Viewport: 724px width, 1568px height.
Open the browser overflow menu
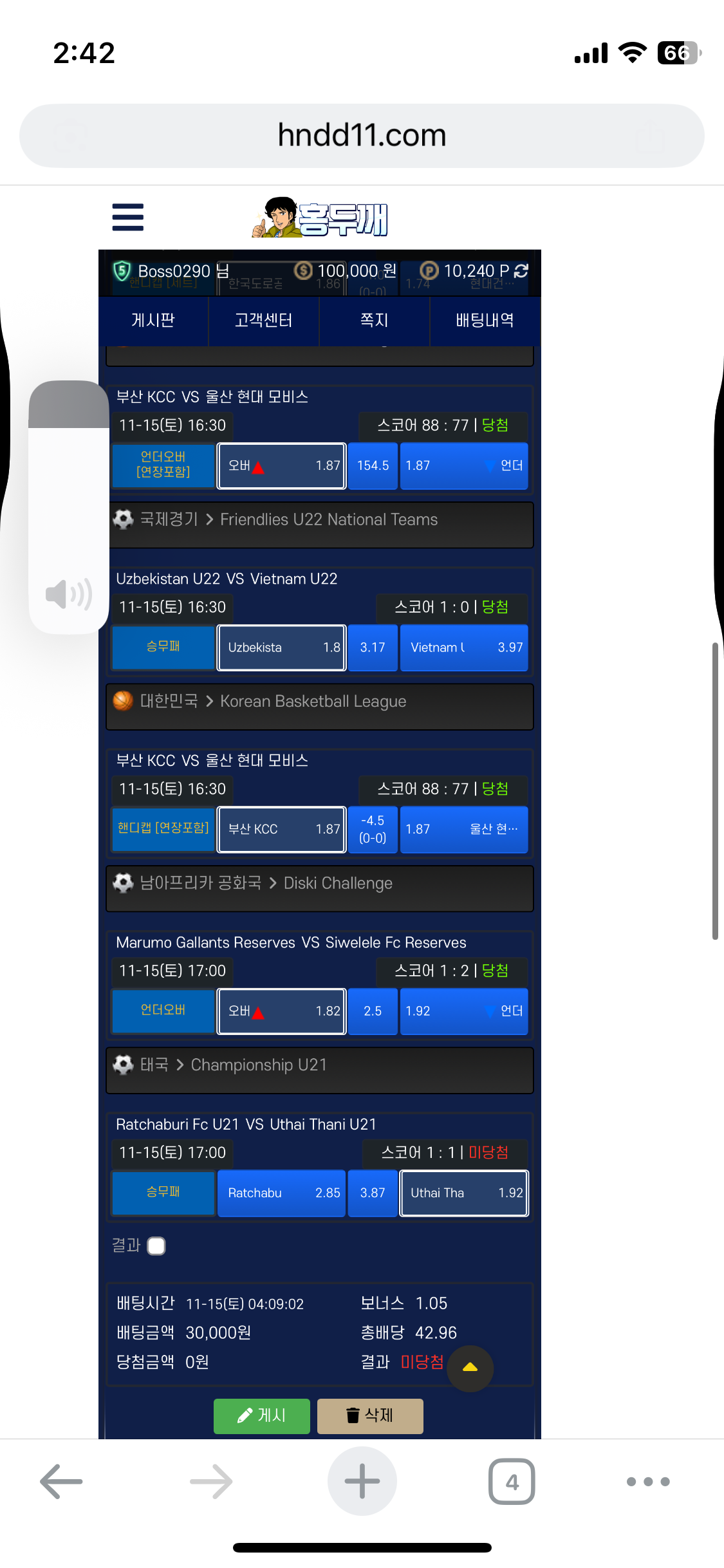(648, 1481)
